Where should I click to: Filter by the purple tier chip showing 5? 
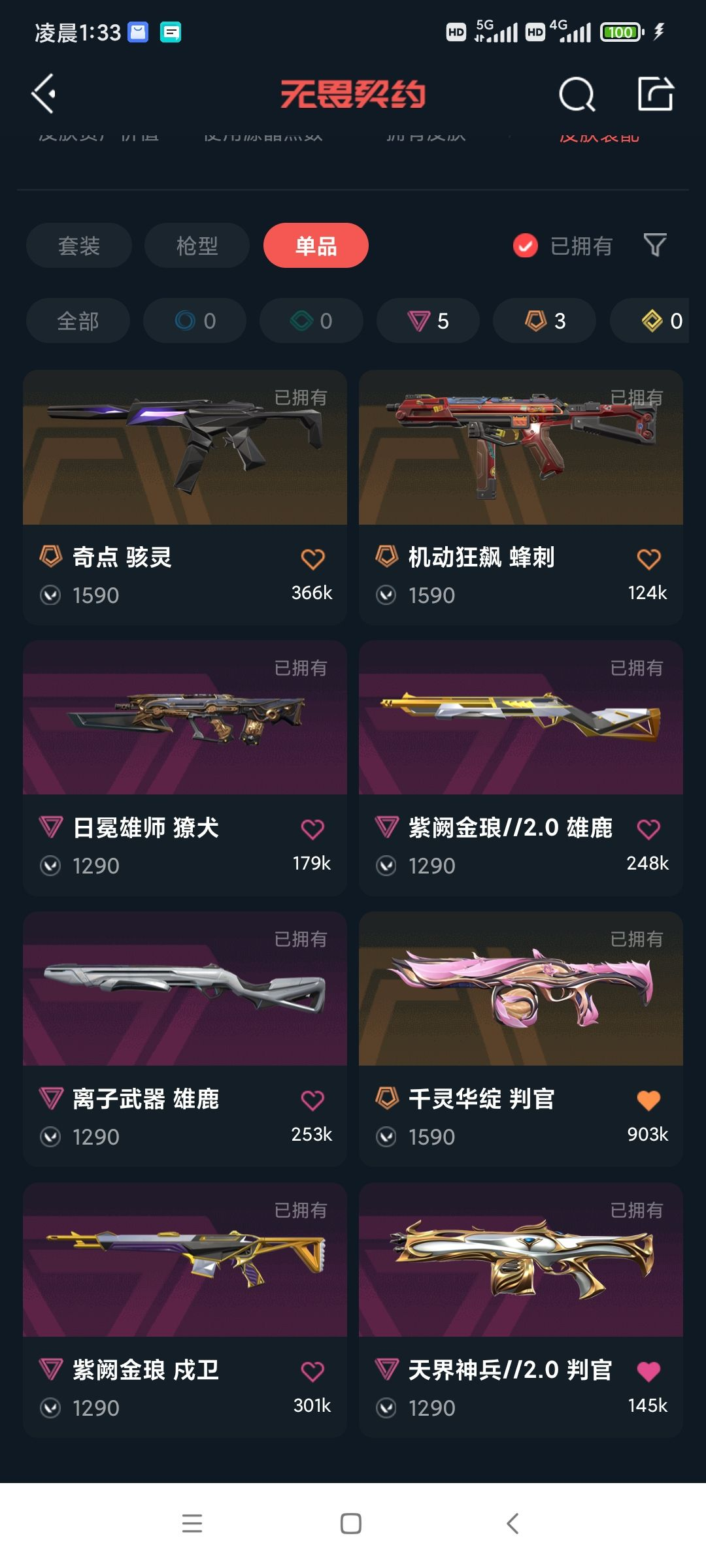tap(428, 321)
